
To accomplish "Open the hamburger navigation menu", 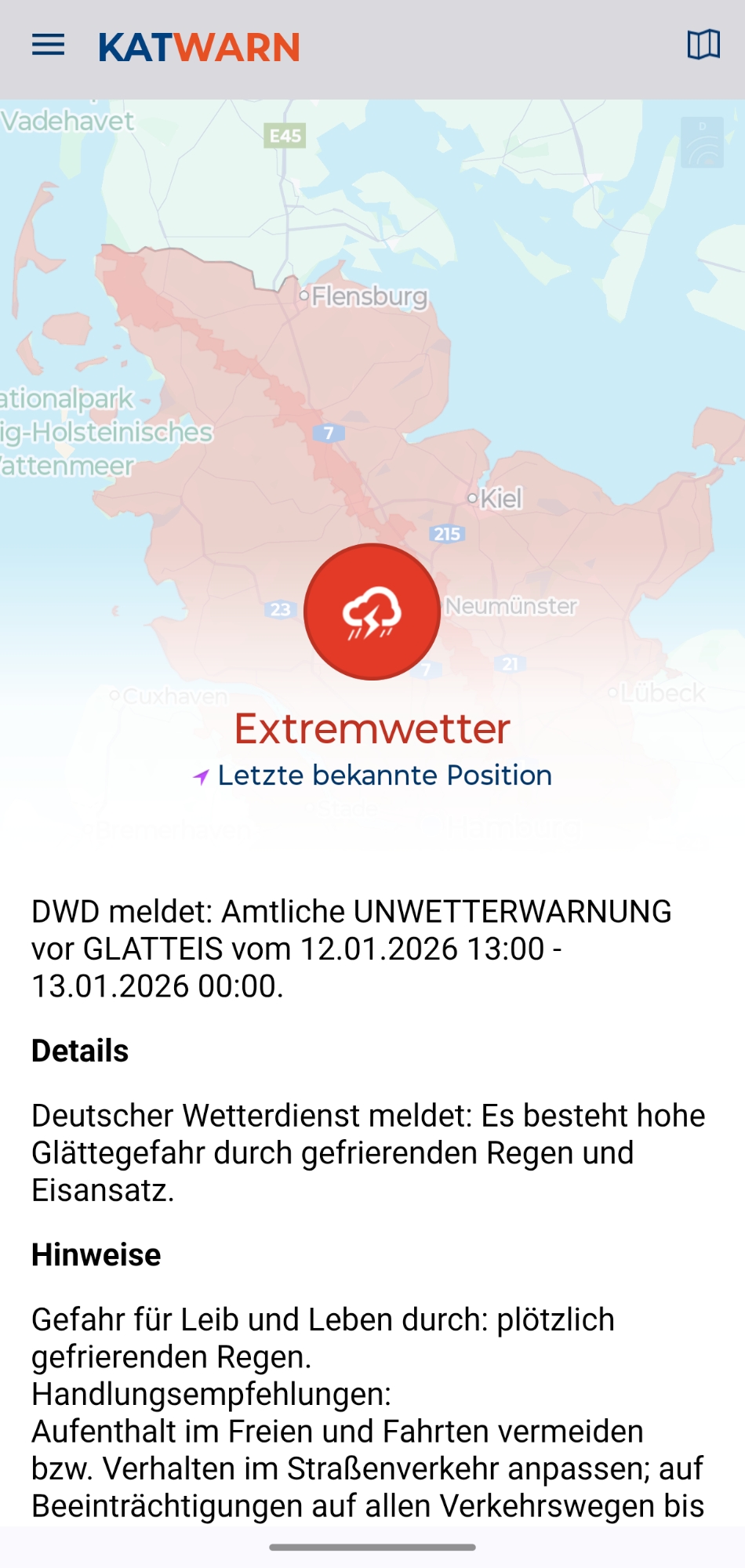I will pyautogui.click(x=48, y=45).
